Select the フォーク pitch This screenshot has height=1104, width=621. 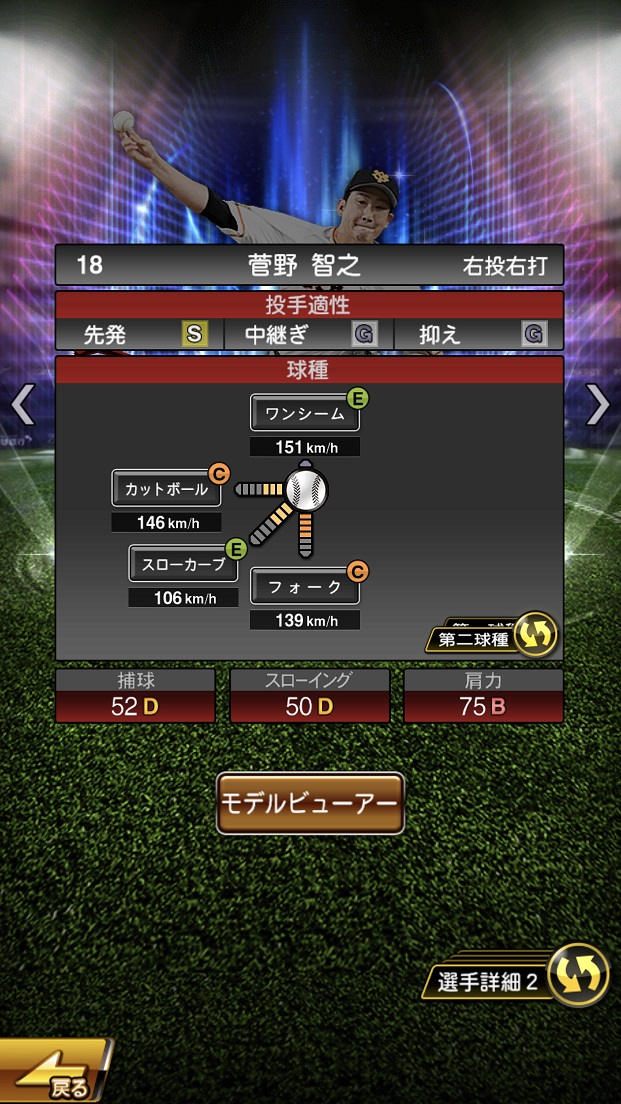(x=305, y=587)
